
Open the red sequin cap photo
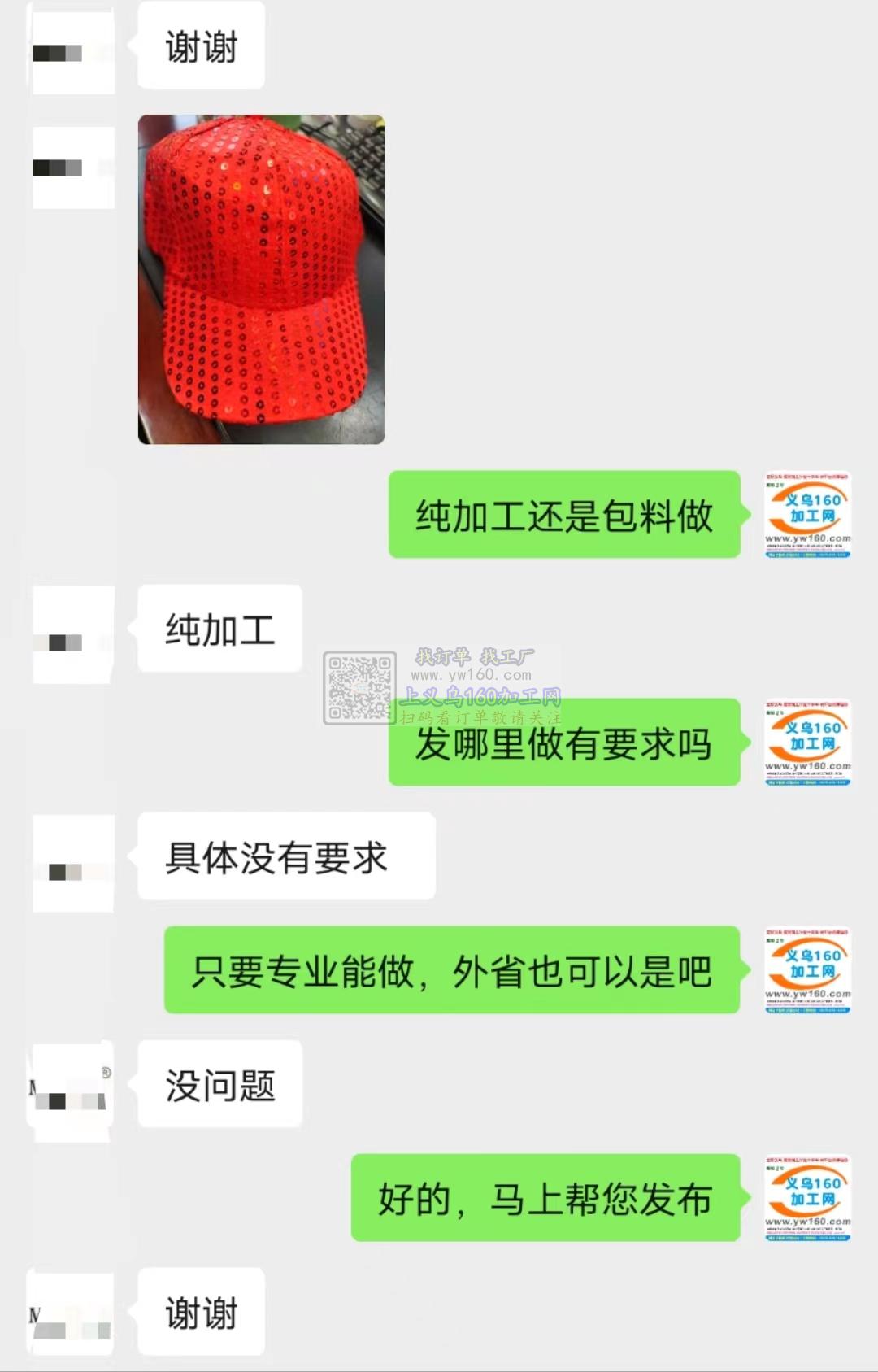261,280
